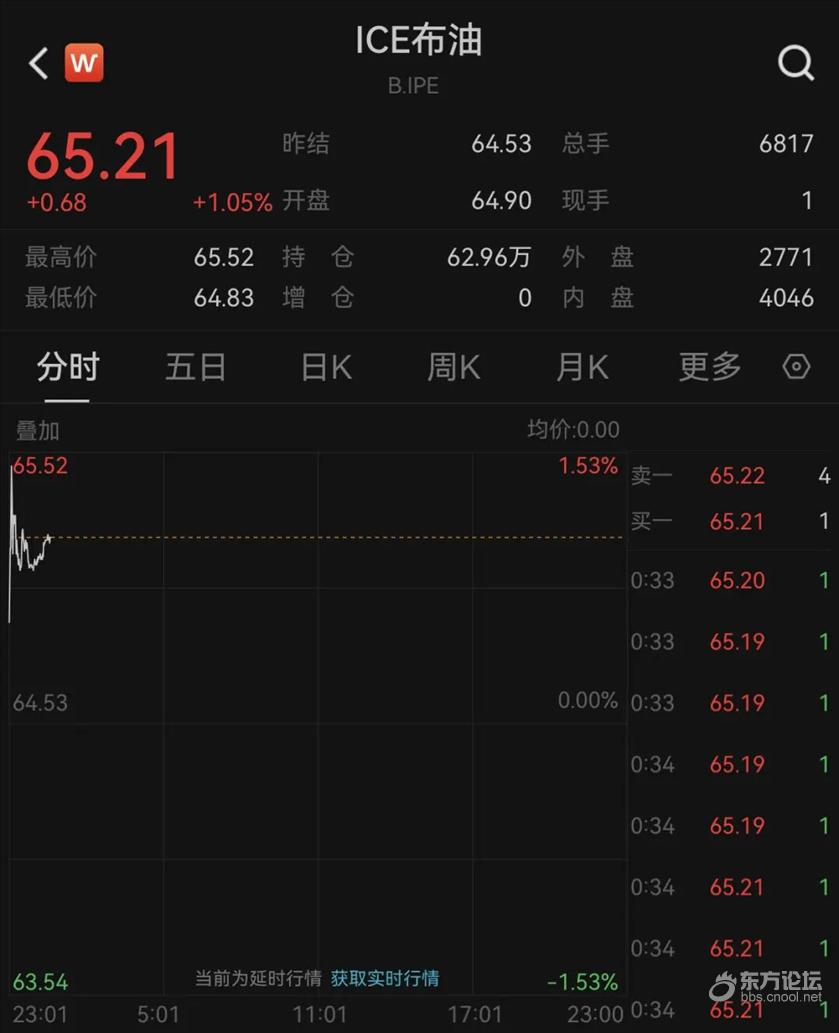Tap the 获取实时行情 link
This screenshot has width=839, height=1033.
(385, 978)
